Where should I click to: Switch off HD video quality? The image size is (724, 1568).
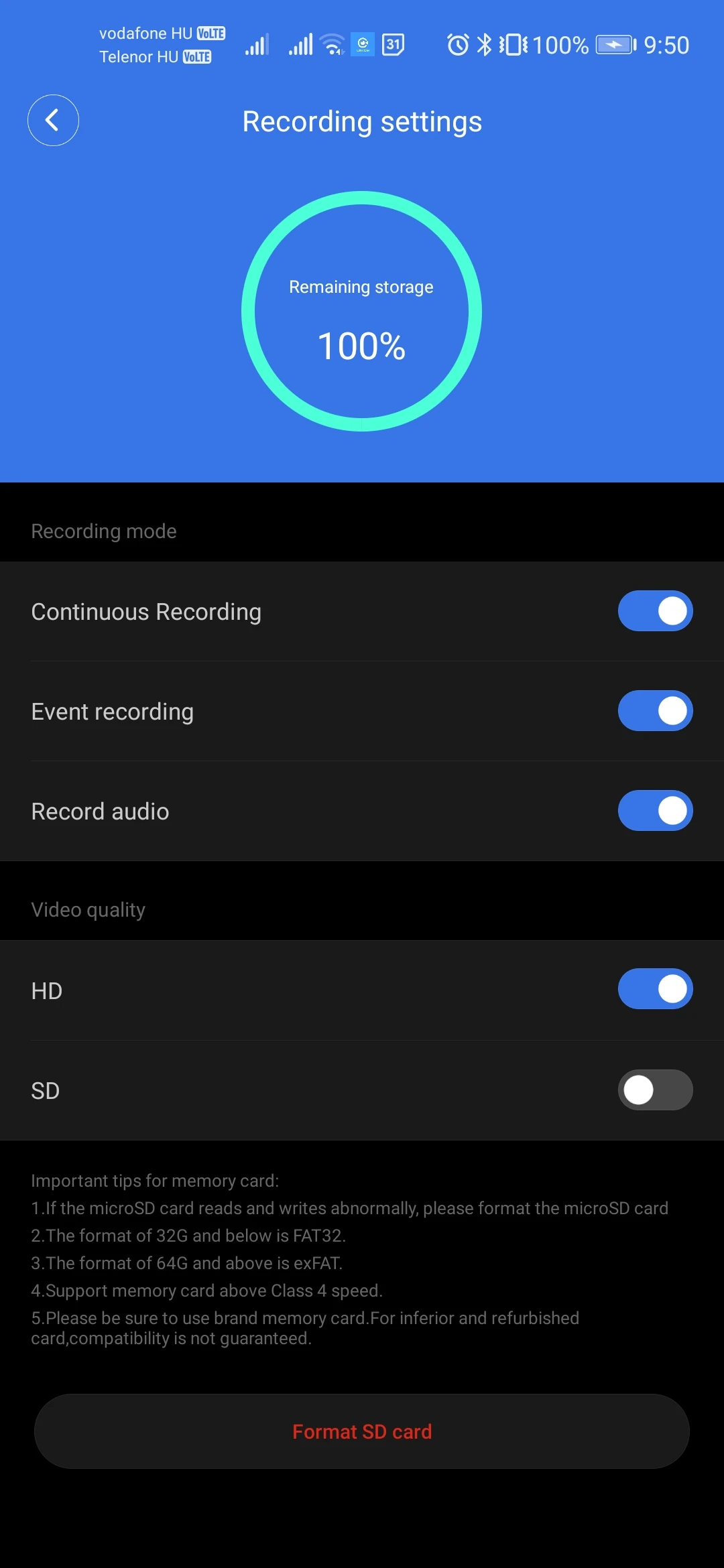655,989
